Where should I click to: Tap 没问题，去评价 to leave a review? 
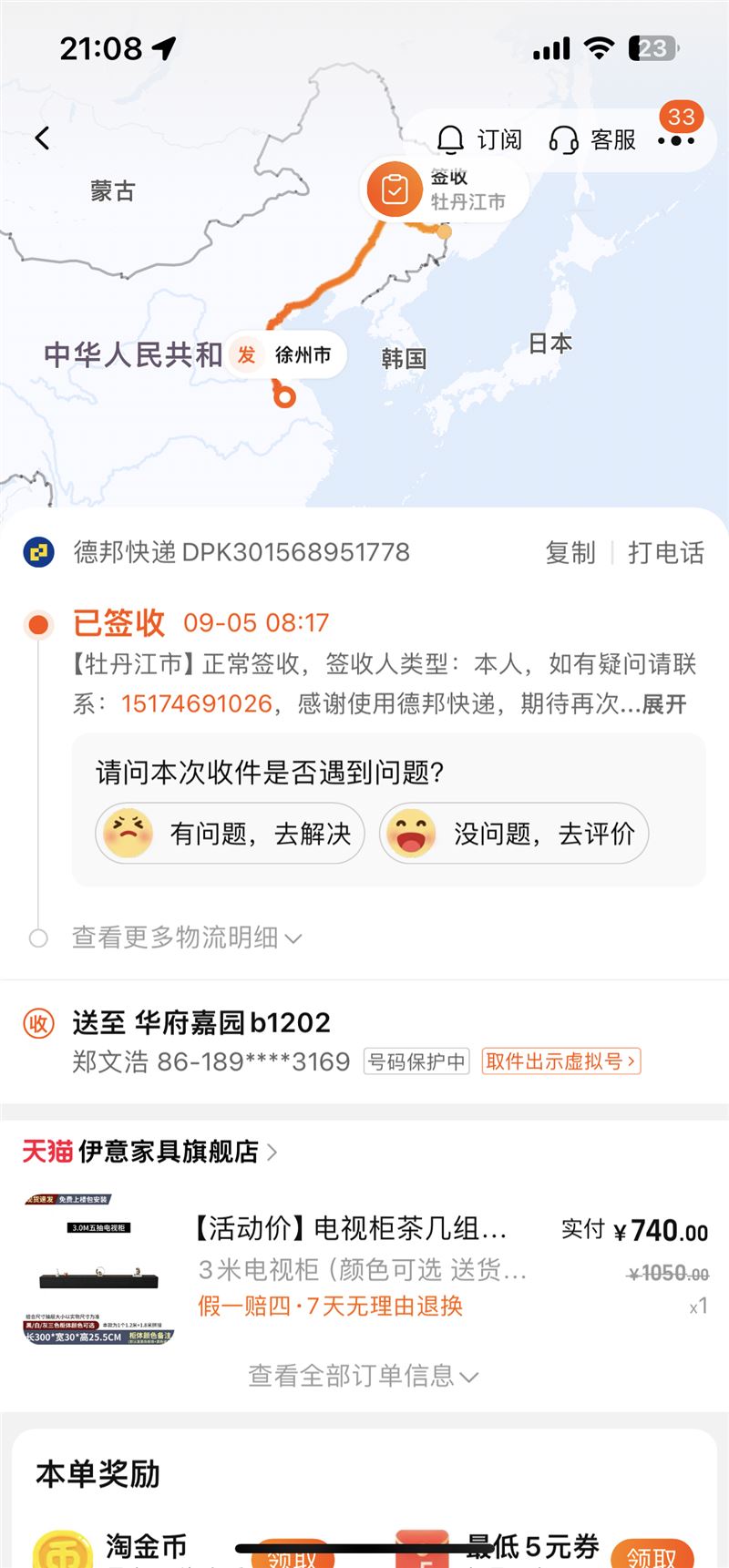coord(514,833)
